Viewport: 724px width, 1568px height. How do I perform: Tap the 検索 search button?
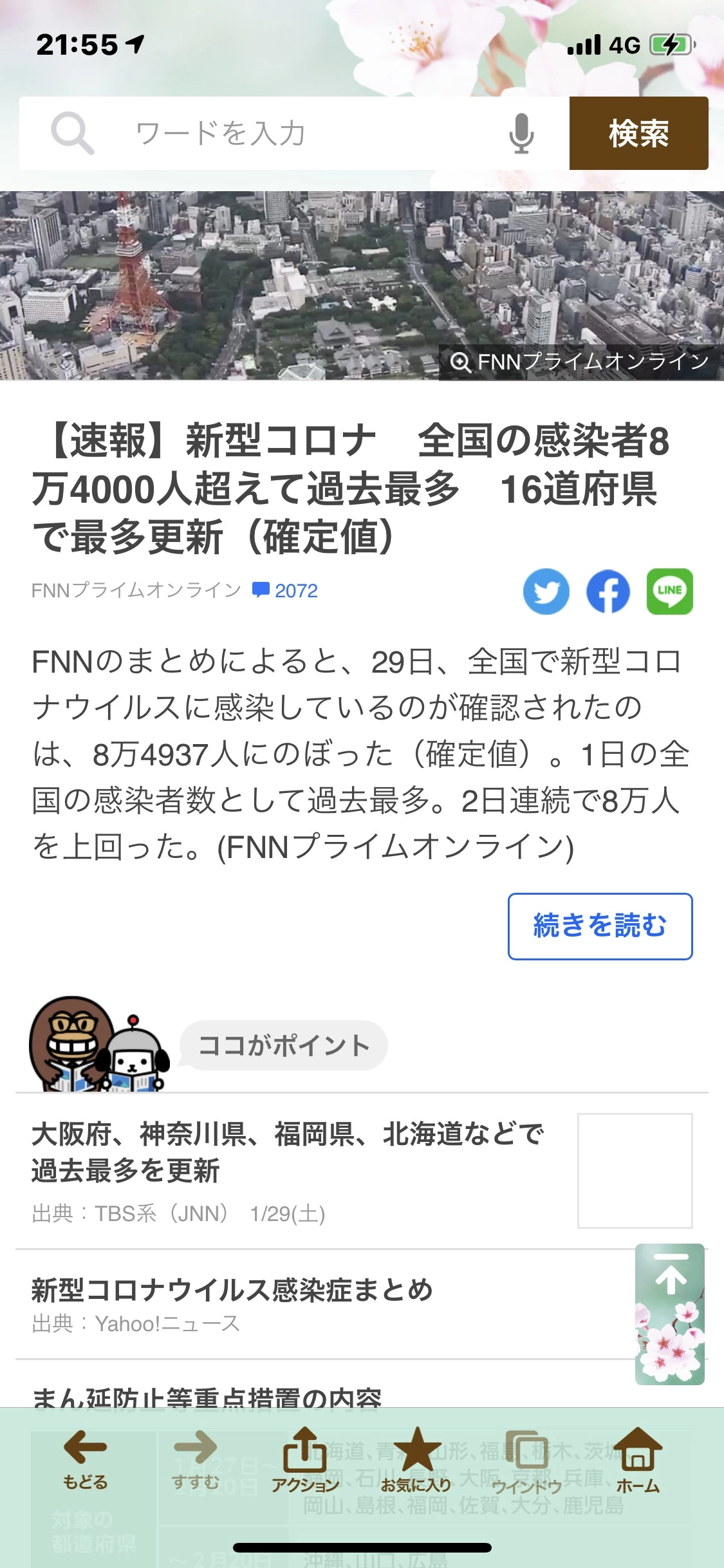coord(638,133)
